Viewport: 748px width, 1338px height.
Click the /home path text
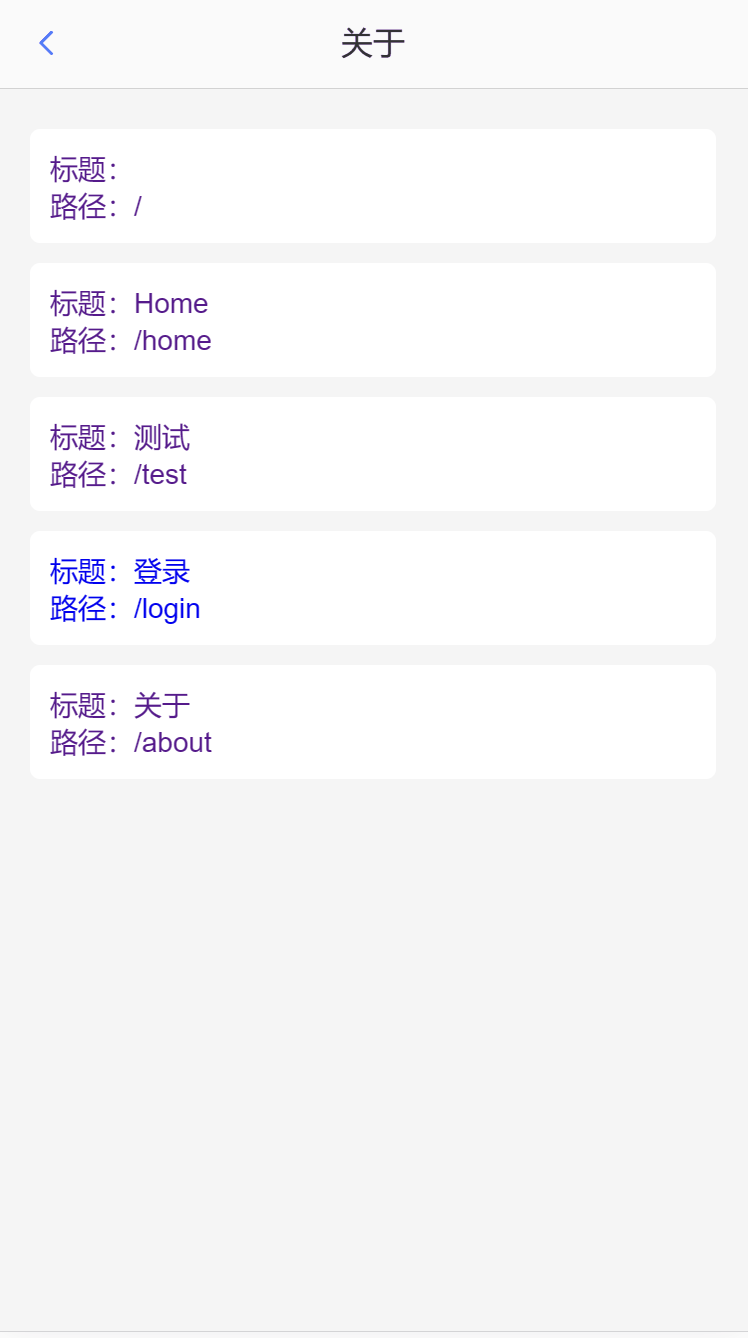pos(172,340)
